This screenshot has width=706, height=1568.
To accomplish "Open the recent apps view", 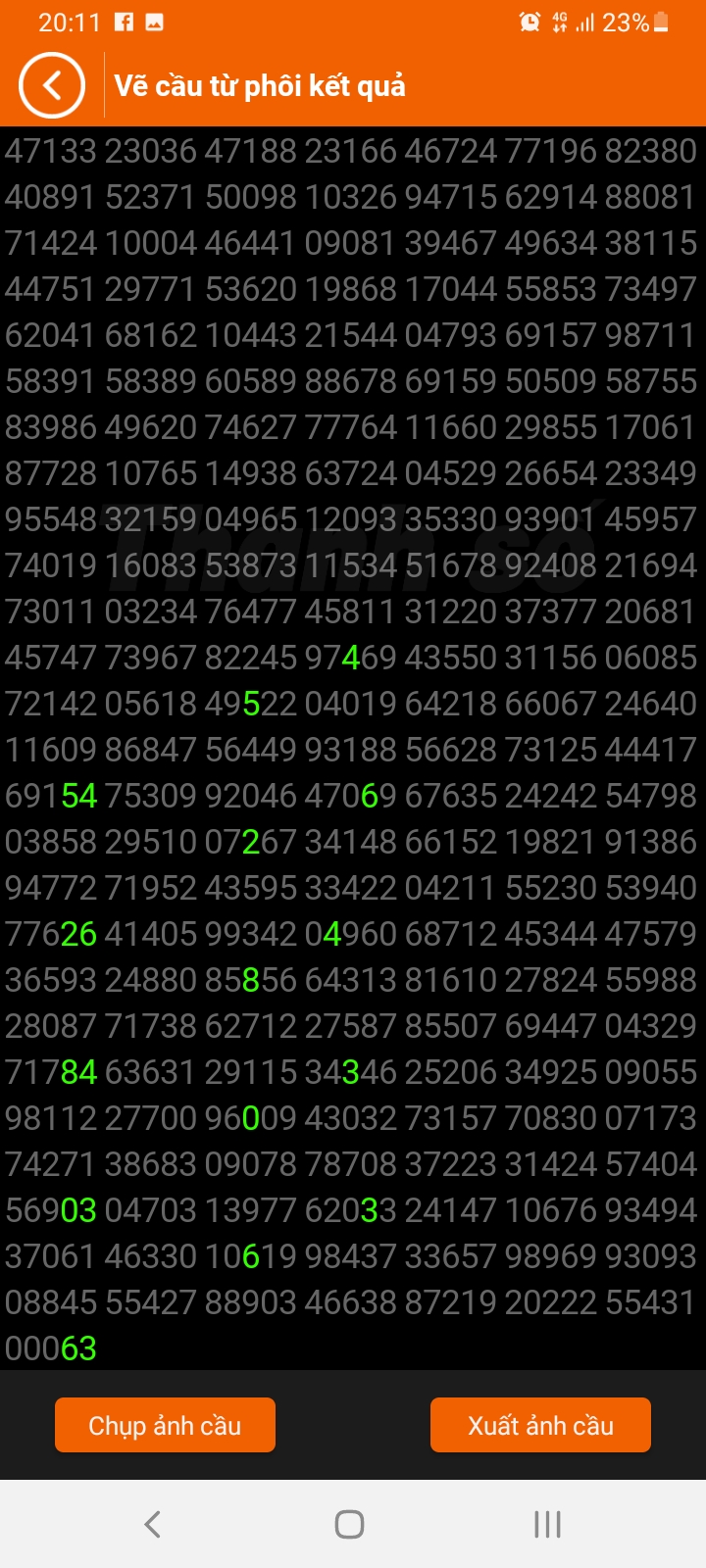I will pyautogui.click(x=547, y=1524).
